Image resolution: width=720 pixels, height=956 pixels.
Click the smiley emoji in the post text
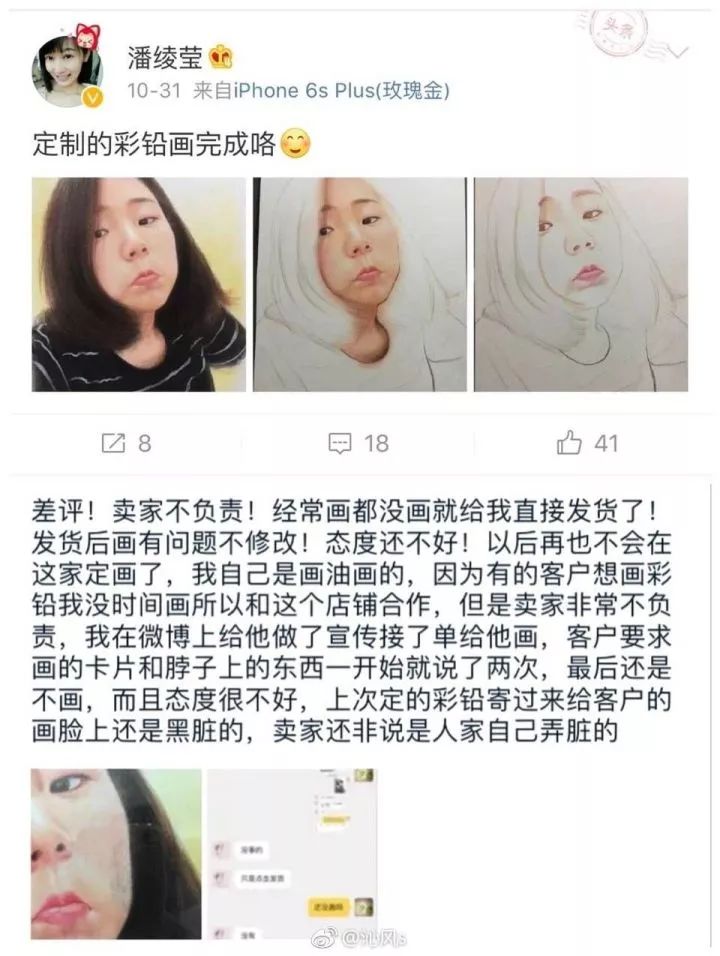pos(291,141)
